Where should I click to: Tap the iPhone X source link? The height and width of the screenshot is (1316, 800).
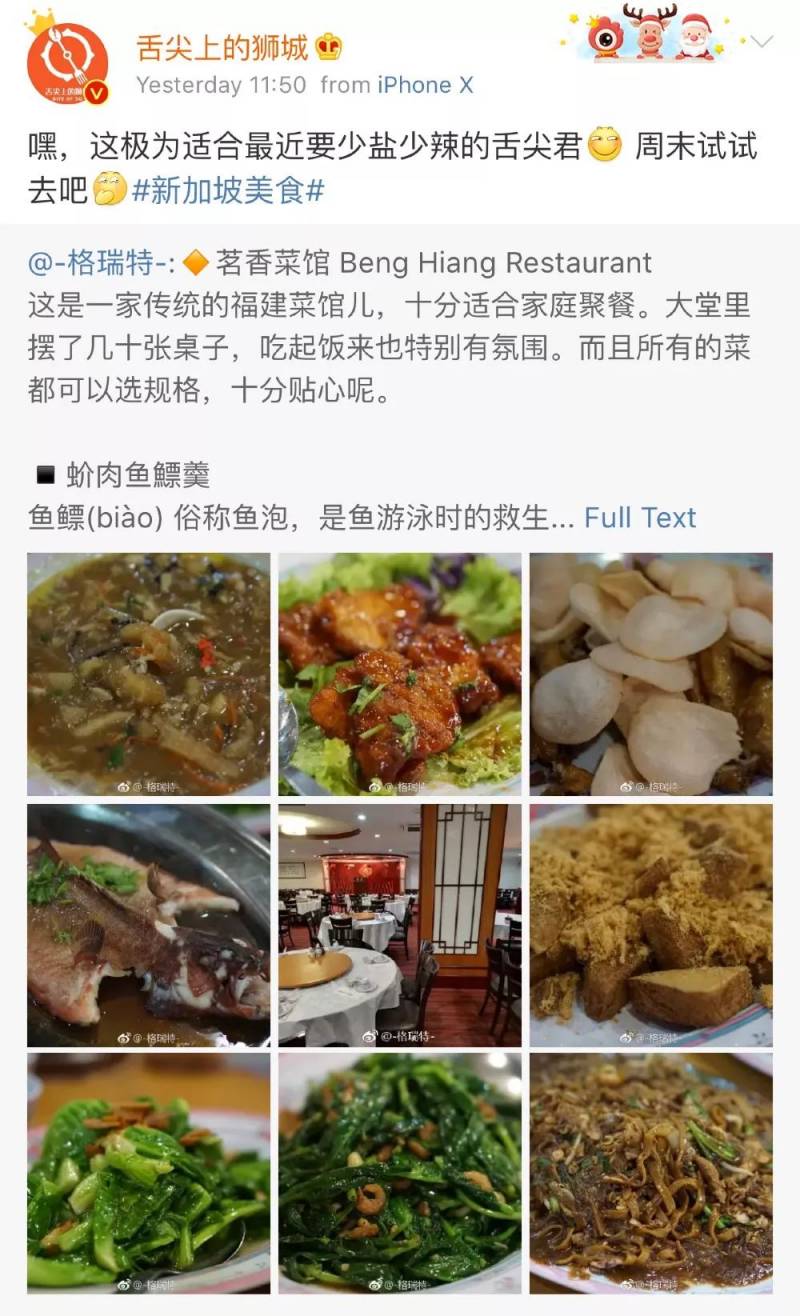425,86
